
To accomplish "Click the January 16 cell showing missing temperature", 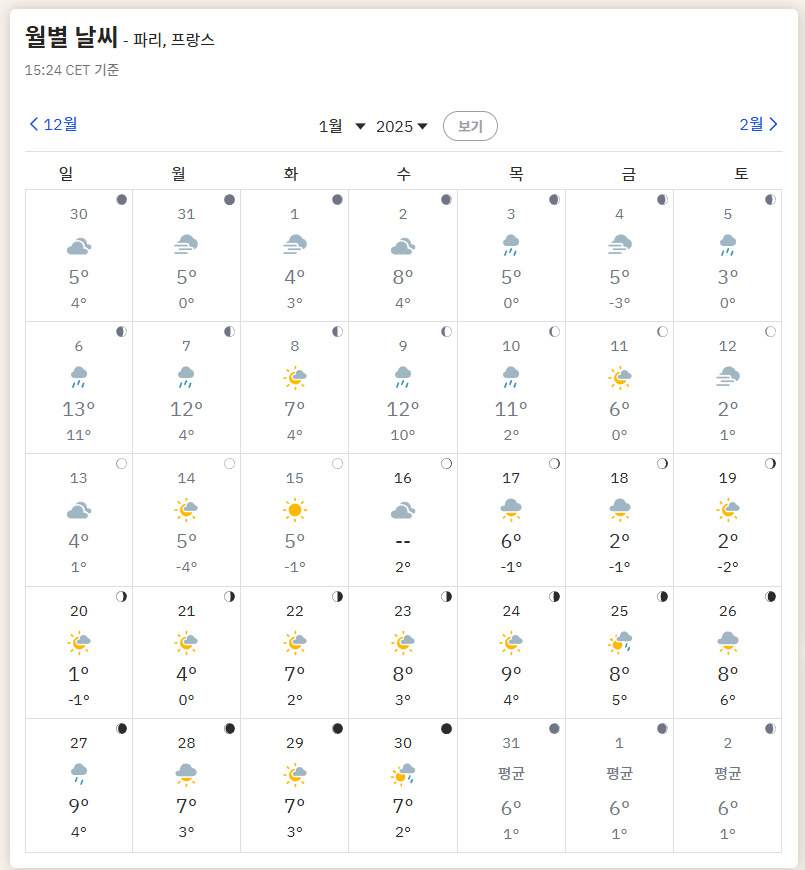I will click(x=403, y=520).
